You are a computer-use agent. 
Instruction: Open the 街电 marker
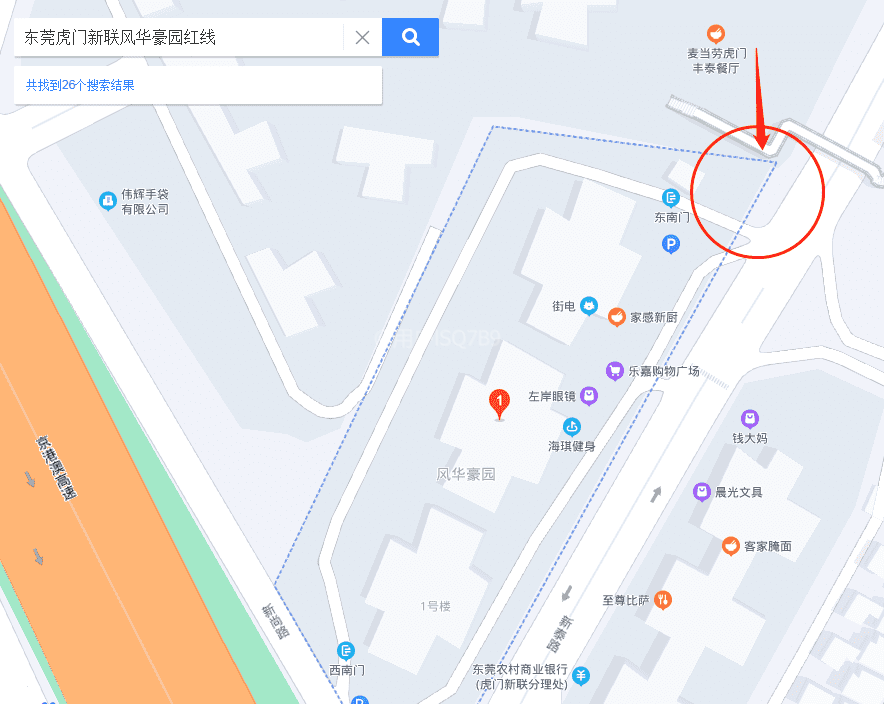590,306
